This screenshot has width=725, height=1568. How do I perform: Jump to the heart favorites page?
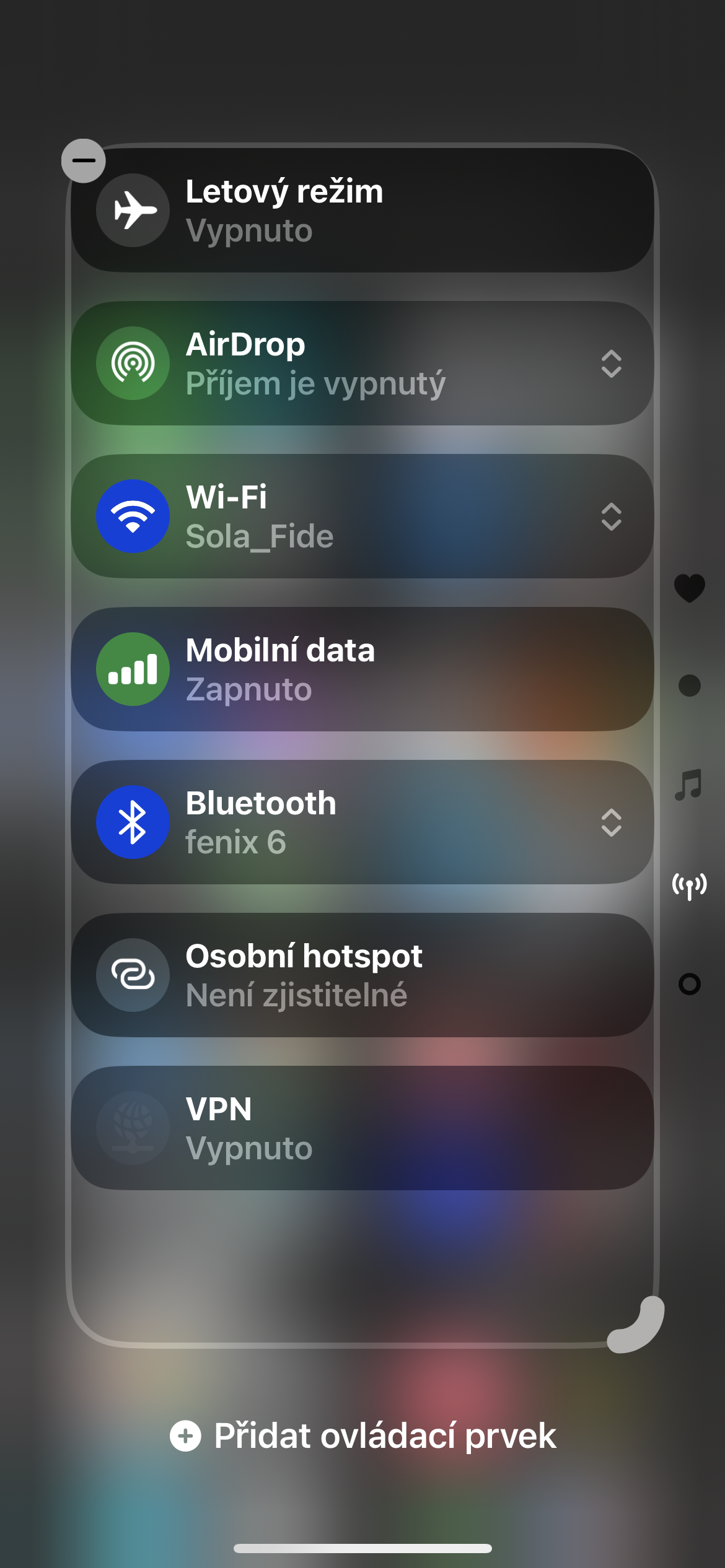[x=689, y=587]
